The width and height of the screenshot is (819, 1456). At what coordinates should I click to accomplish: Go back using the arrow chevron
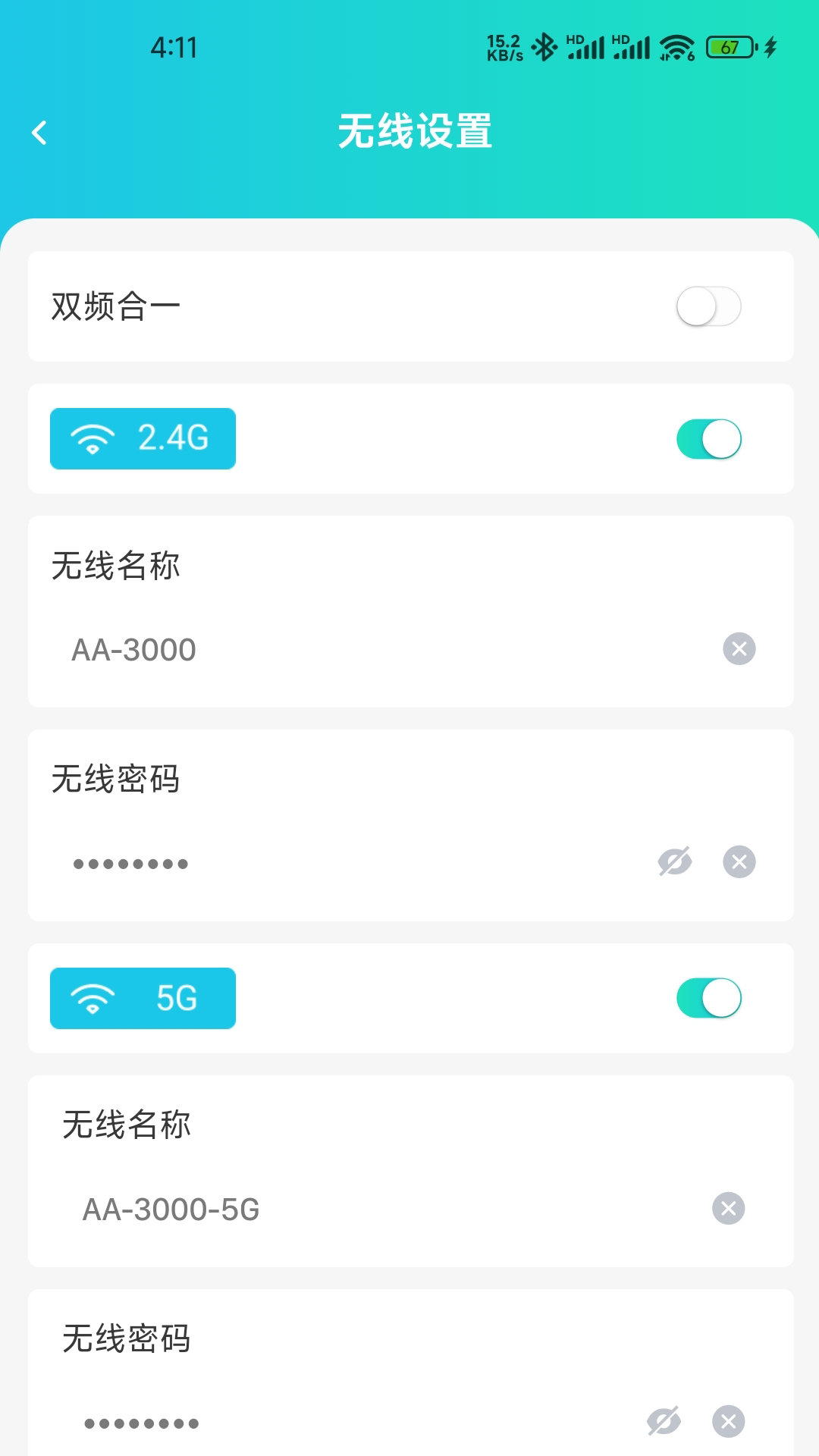click(x=39, y=131)
